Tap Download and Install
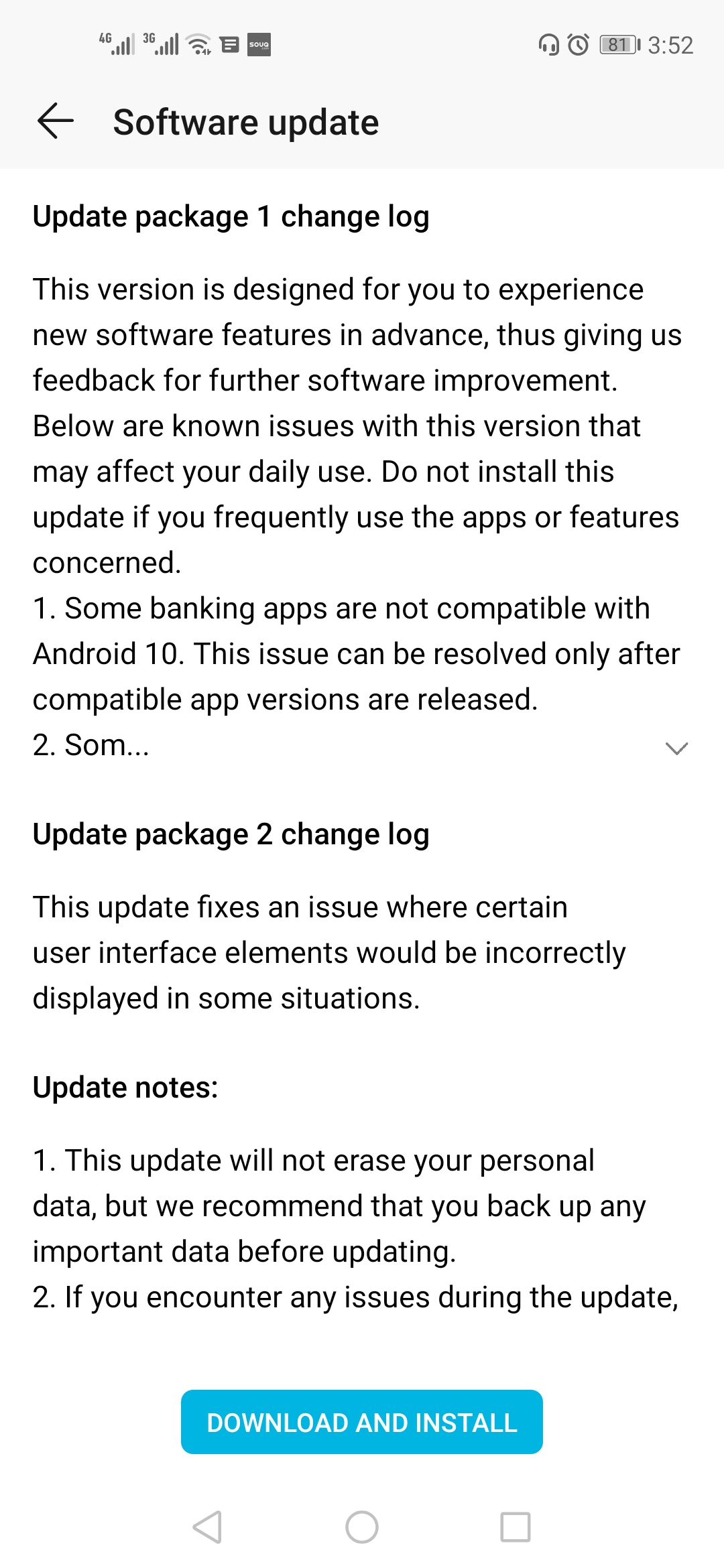The image size is (724, 1568). coord(362,1422)
